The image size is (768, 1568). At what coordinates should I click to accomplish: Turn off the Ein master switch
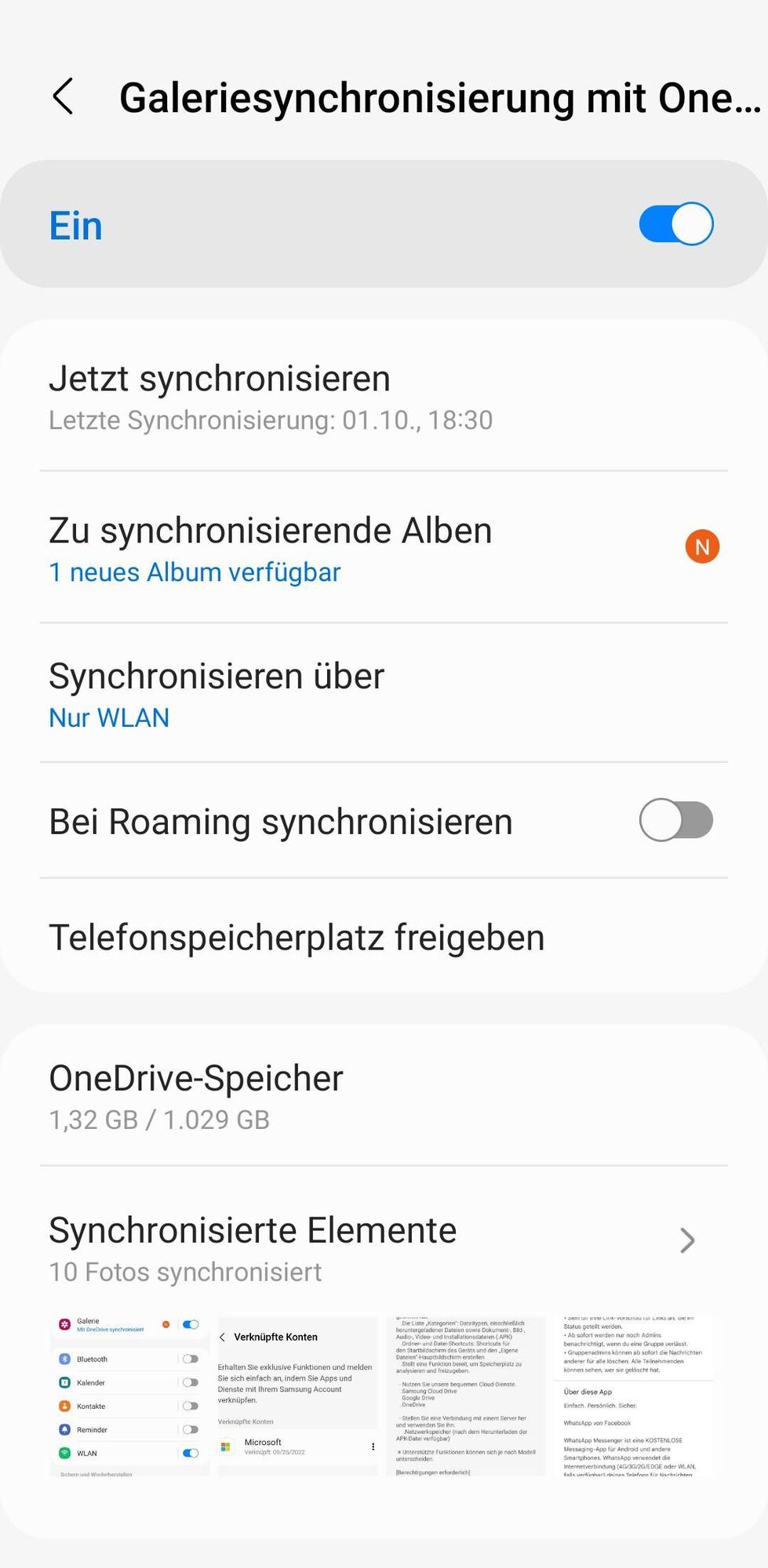(x=675, y=224)
